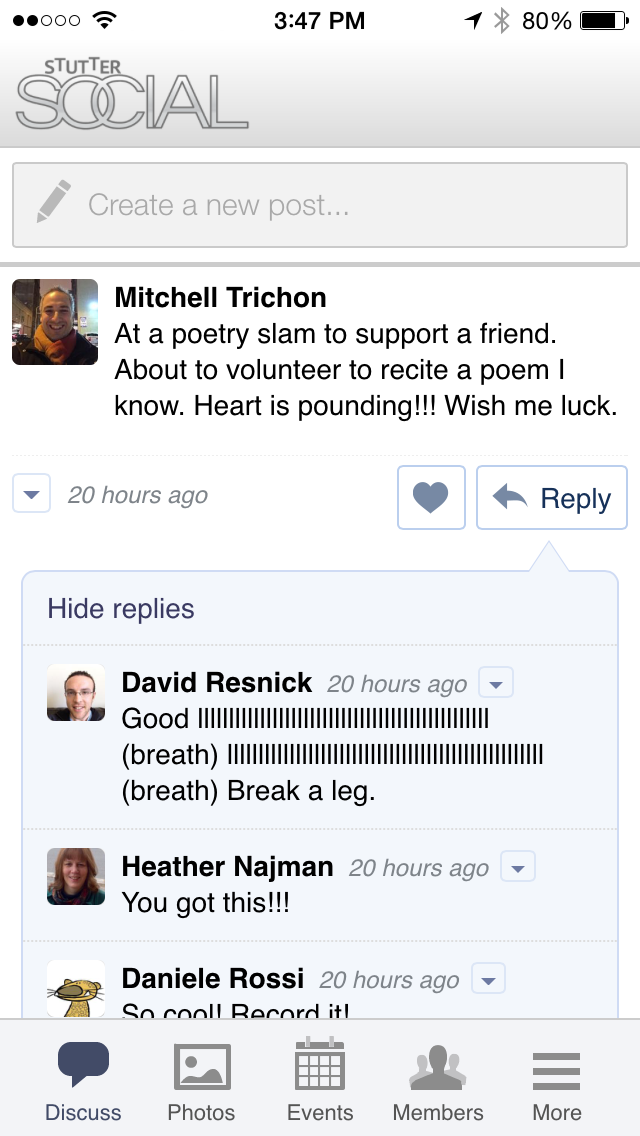Tap the Create a new post field
The height and width of the screenshot is (1136, 640).
[x=320, y=205]
